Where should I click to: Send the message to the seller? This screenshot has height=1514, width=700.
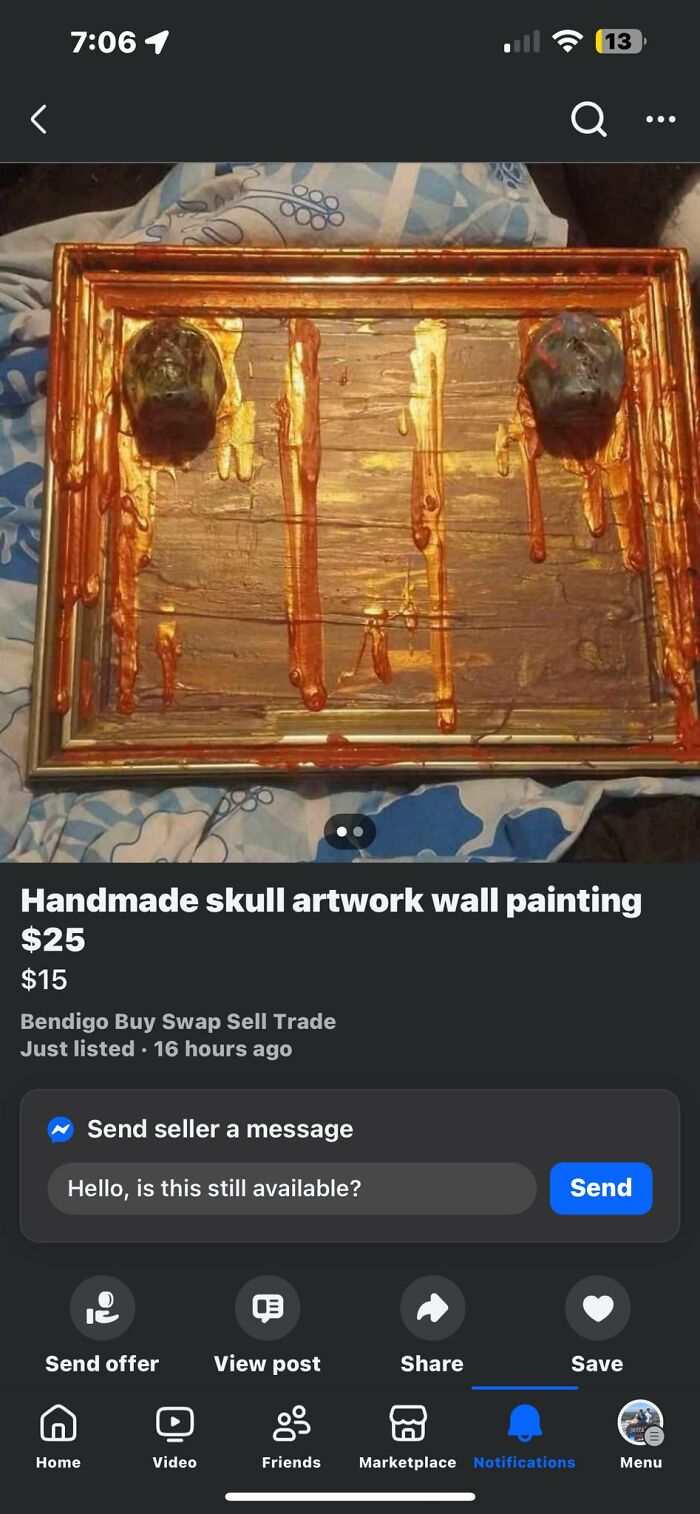[601, 1188]
